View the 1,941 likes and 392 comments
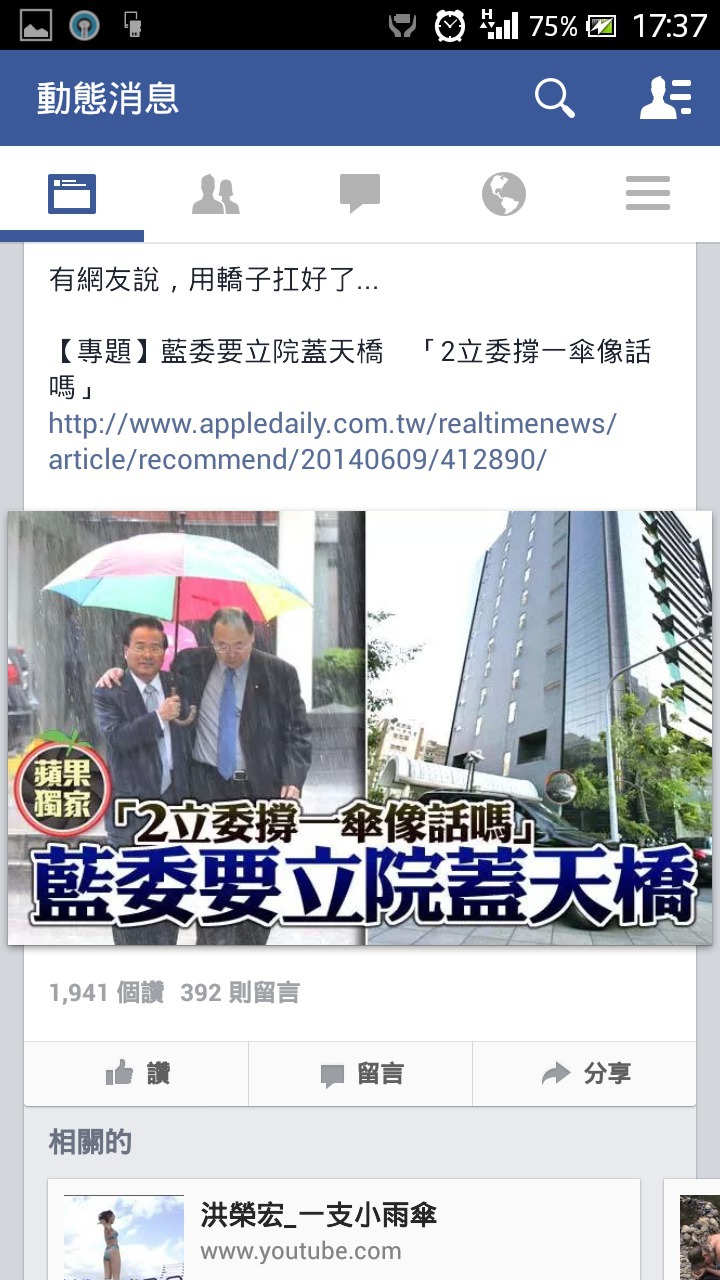Image resolution: width=720 pixels, height=1280 pixels. coord(174,993)
